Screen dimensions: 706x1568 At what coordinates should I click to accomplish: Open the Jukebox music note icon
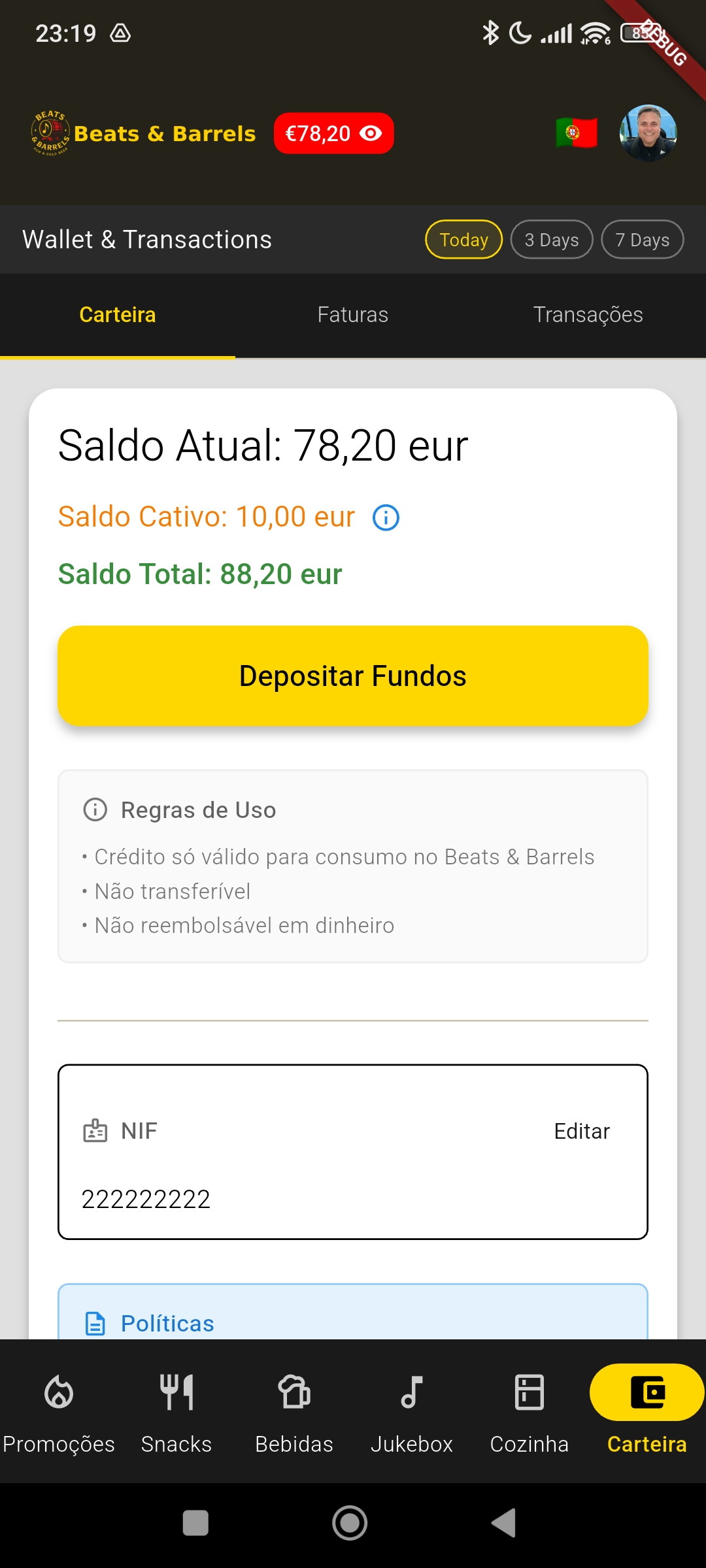[412, 1392]
